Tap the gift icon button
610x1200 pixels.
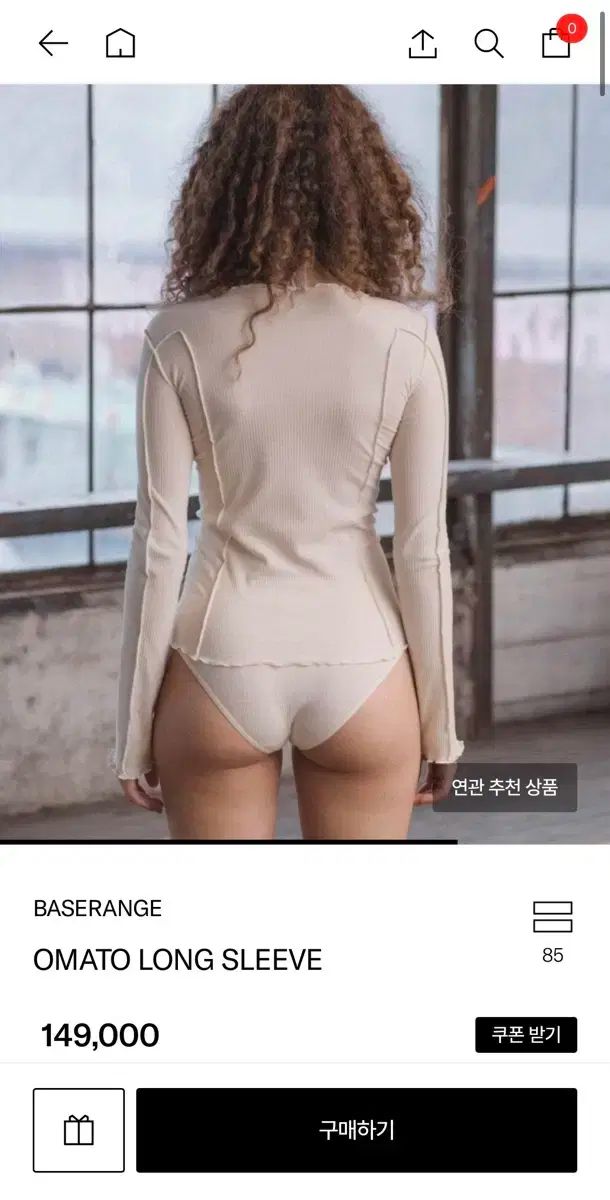[x=79, y=1130]
